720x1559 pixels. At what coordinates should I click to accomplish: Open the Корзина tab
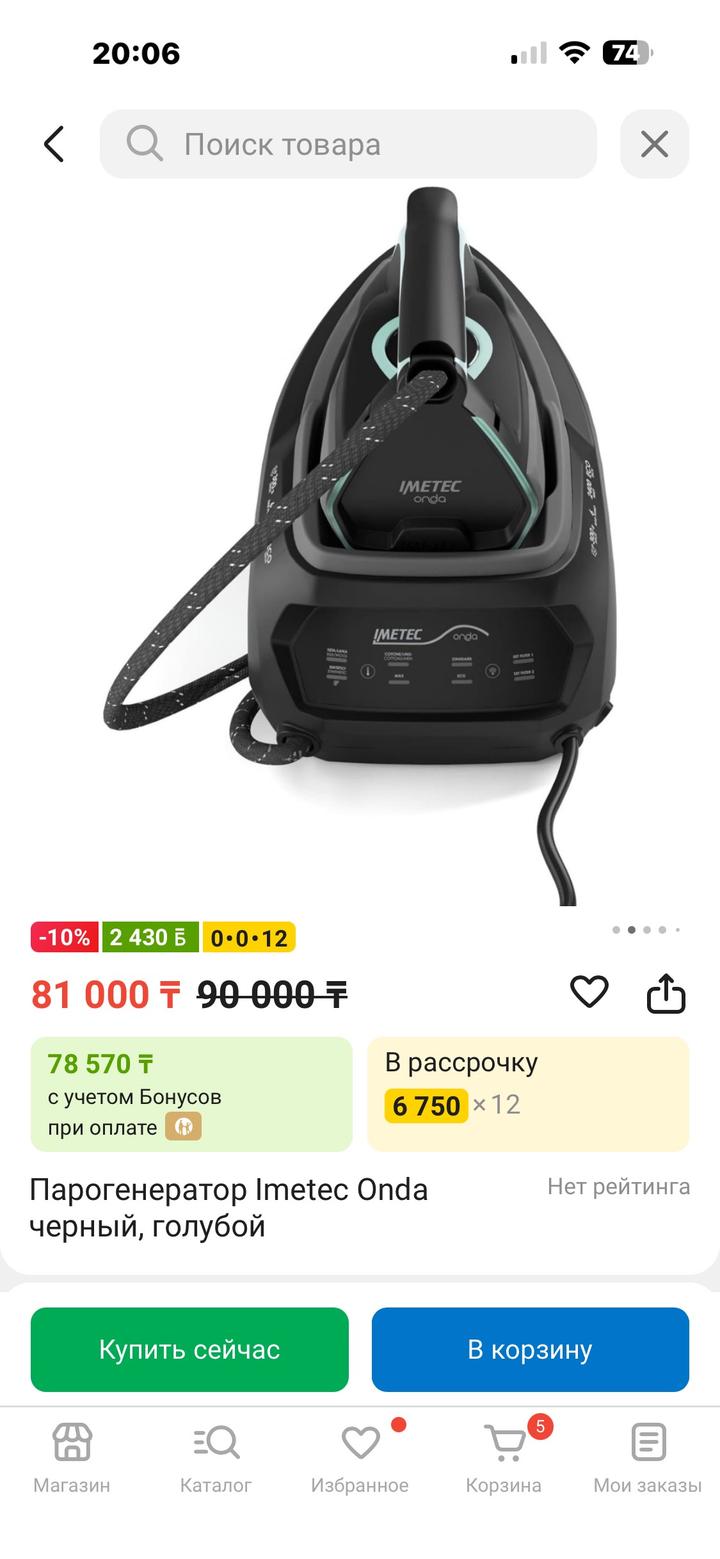504,1458
